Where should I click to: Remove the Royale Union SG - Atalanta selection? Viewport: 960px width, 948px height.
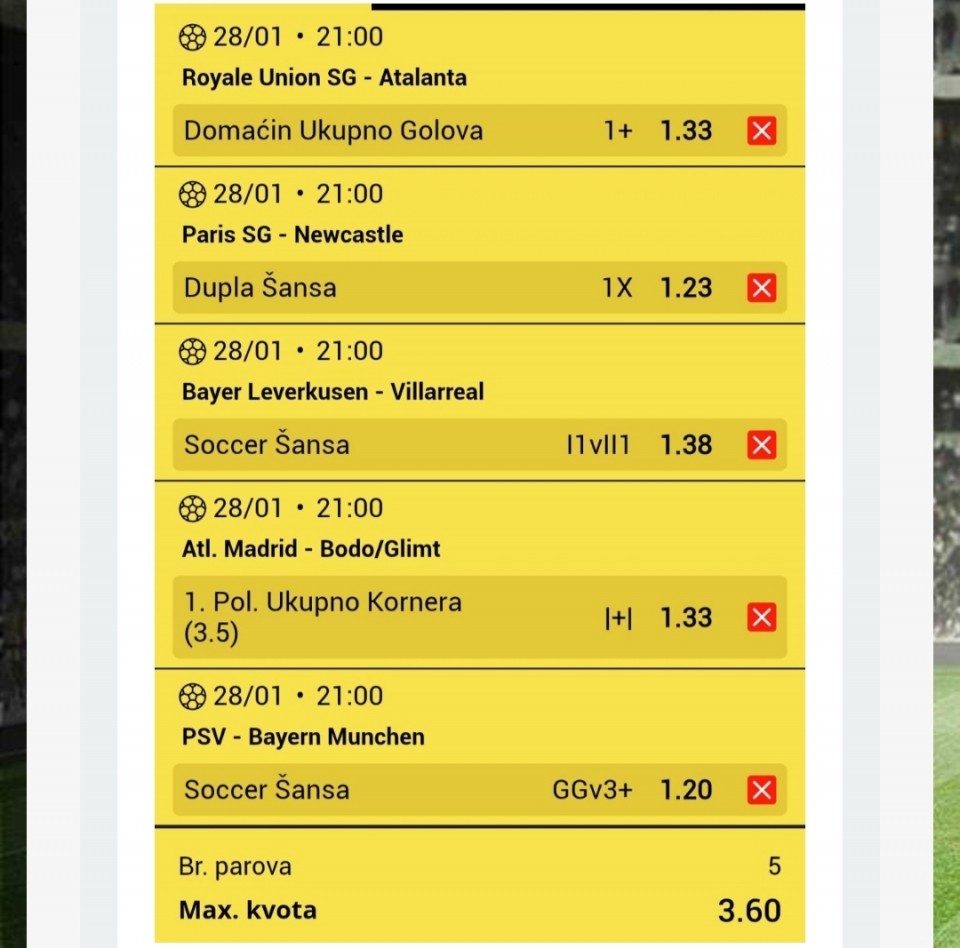pos(761,131)
